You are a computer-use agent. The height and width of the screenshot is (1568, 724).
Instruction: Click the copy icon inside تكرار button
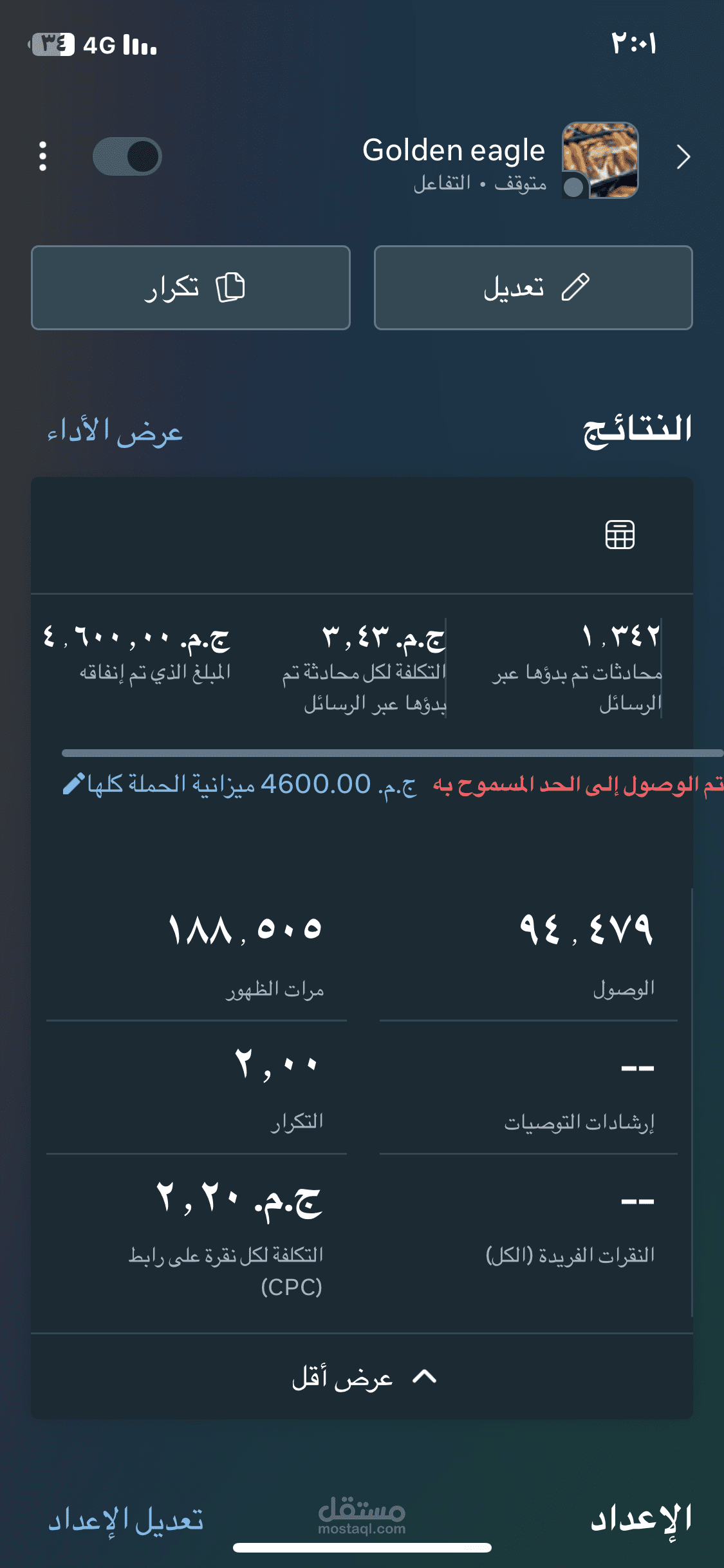[232, 288]
